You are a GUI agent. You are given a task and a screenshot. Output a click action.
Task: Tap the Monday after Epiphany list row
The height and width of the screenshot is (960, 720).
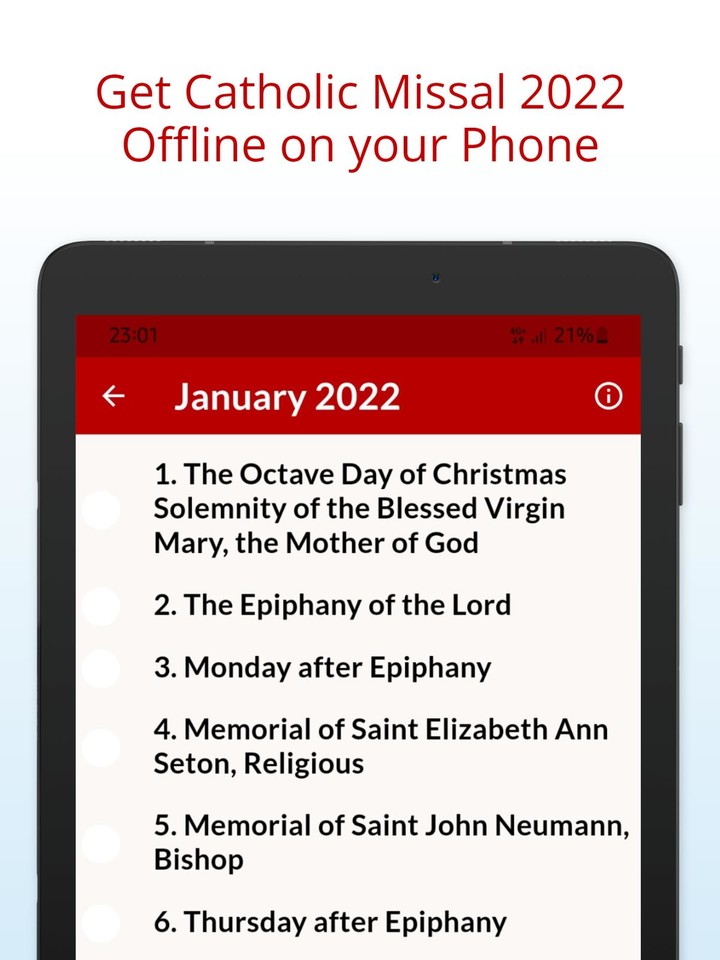(x=322, y=668)
